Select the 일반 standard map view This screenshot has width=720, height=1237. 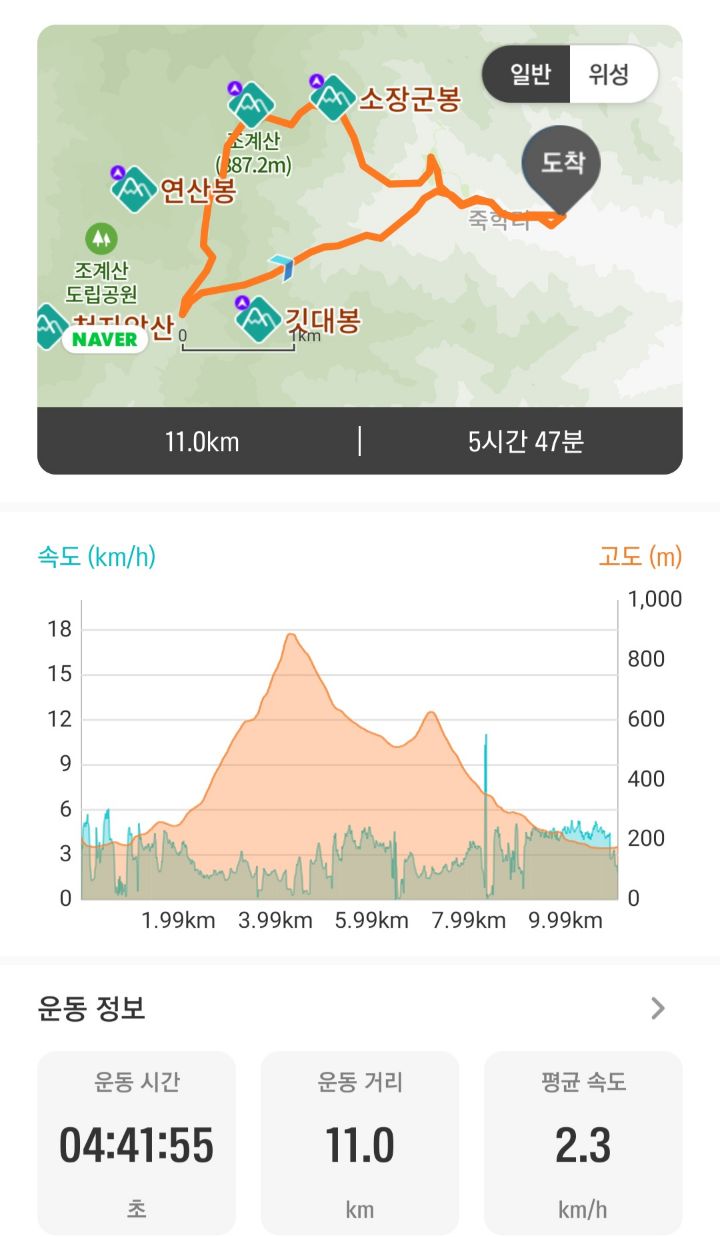click(529, 75)
